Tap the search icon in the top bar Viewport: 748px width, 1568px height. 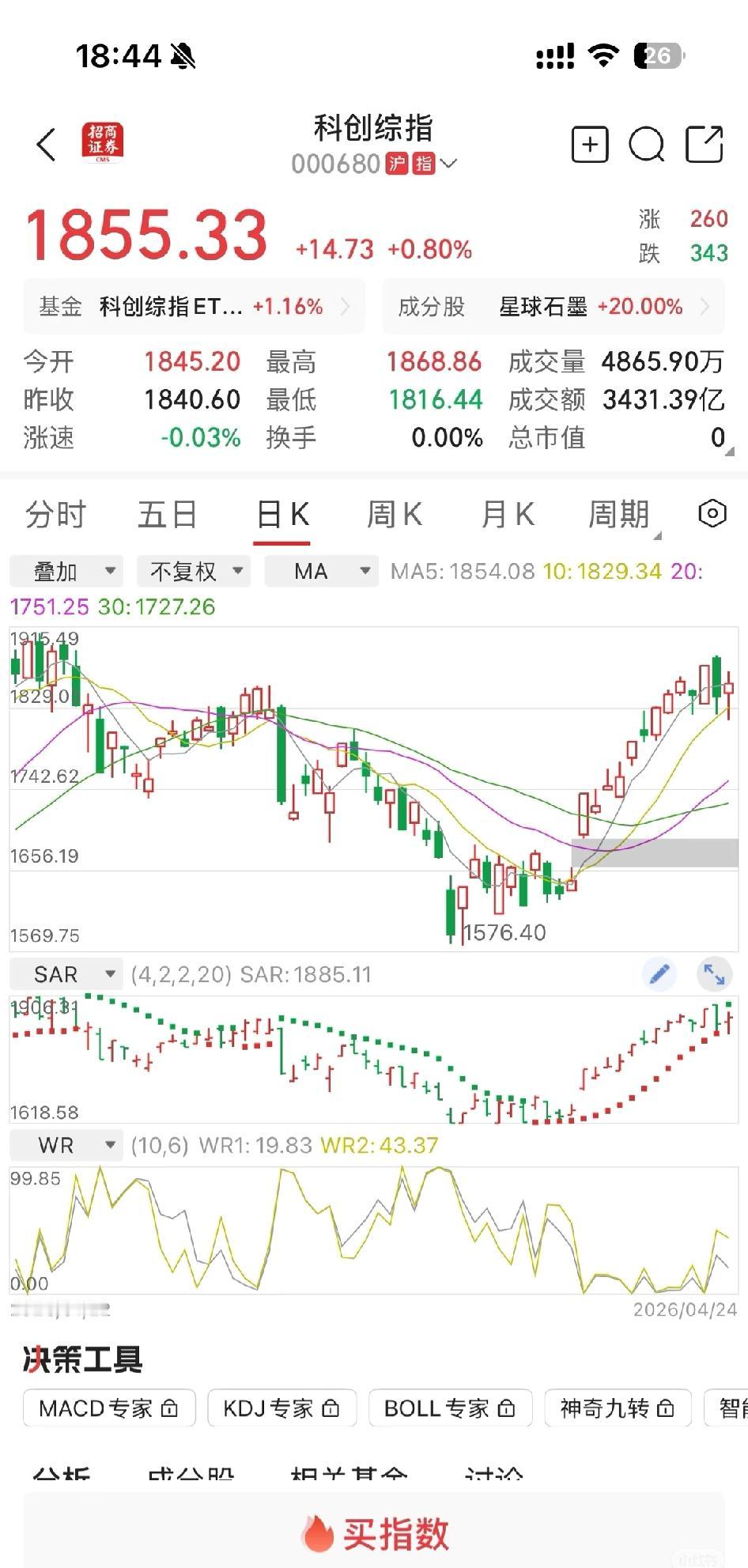(x=646, y=145)
